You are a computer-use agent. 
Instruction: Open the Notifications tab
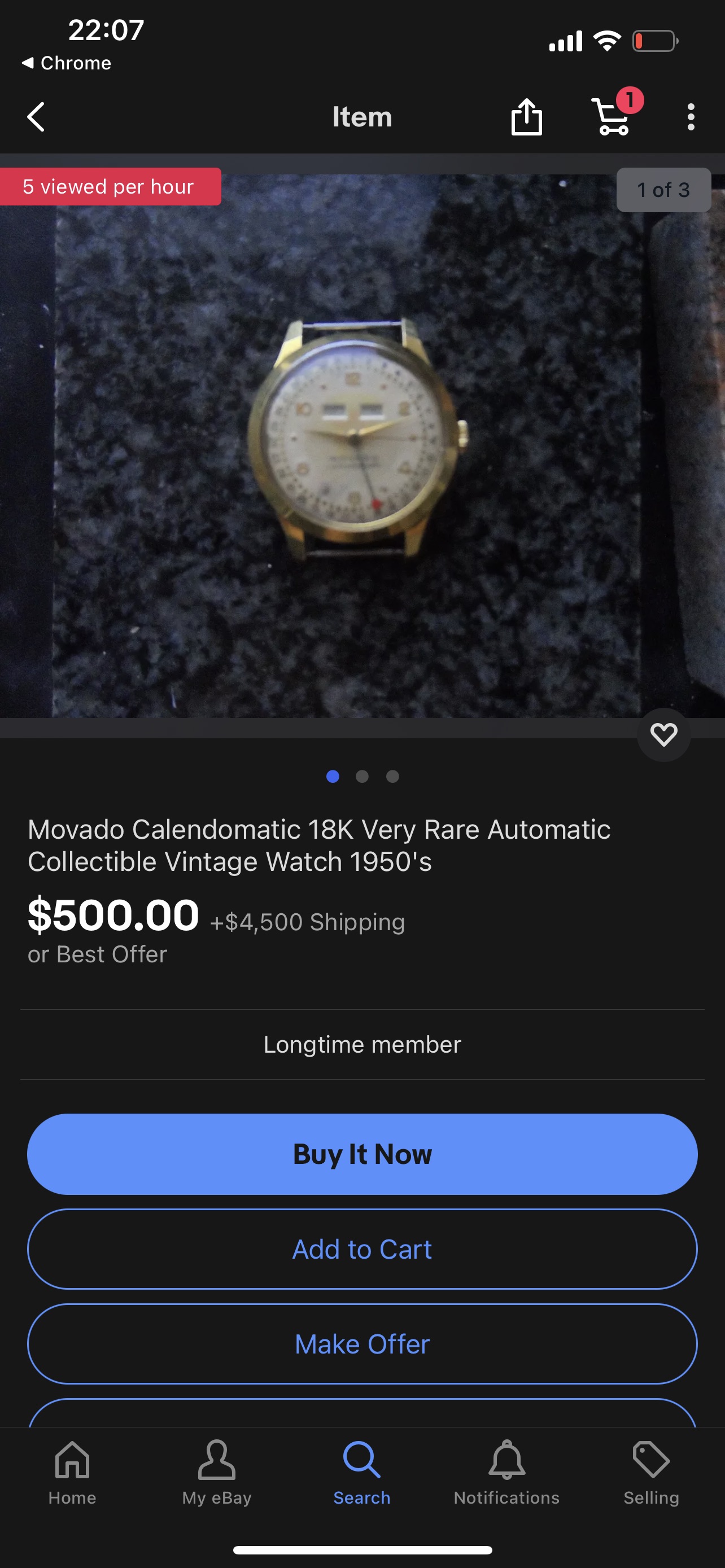pos(506,1472)
